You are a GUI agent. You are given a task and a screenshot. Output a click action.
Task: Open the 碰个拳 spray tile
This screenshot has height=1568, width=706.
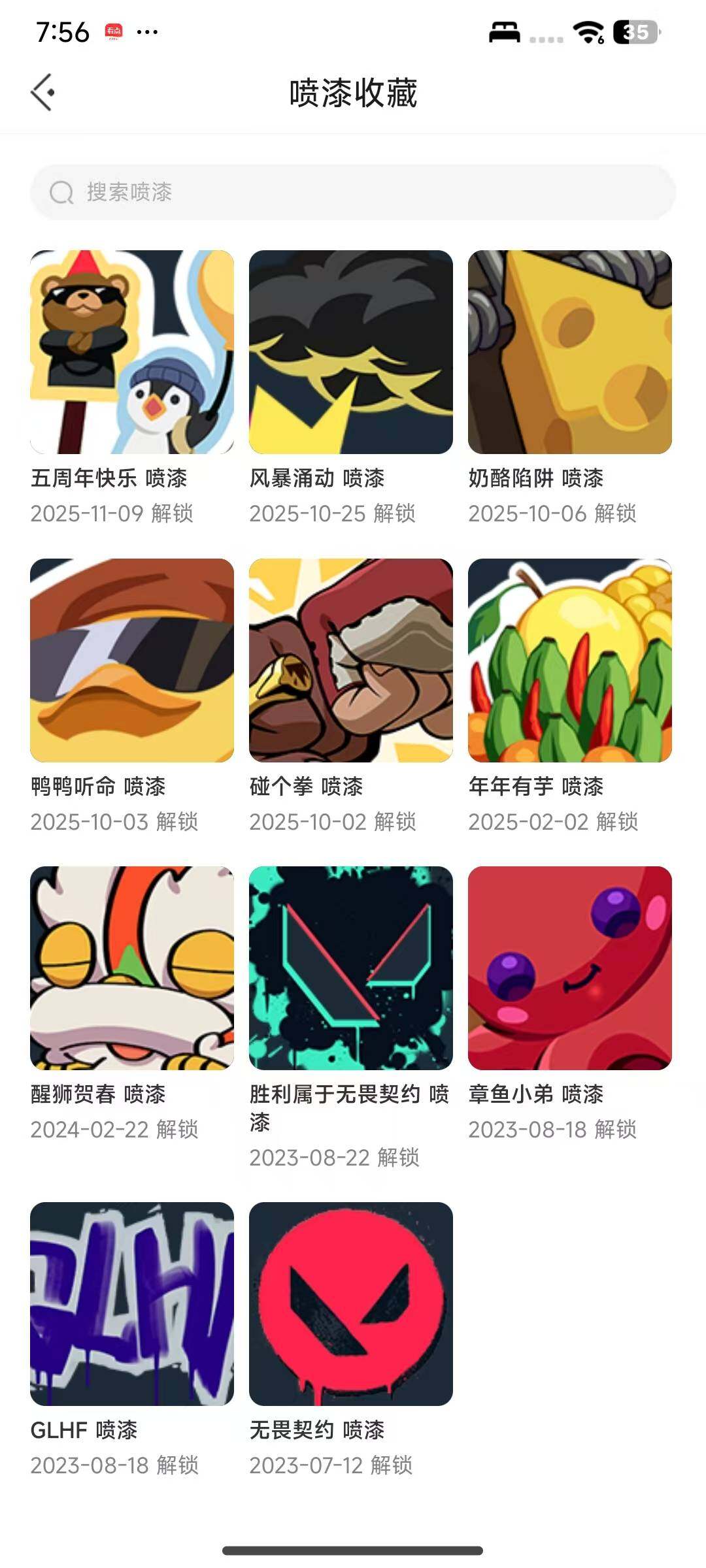[x=351, y=661]
